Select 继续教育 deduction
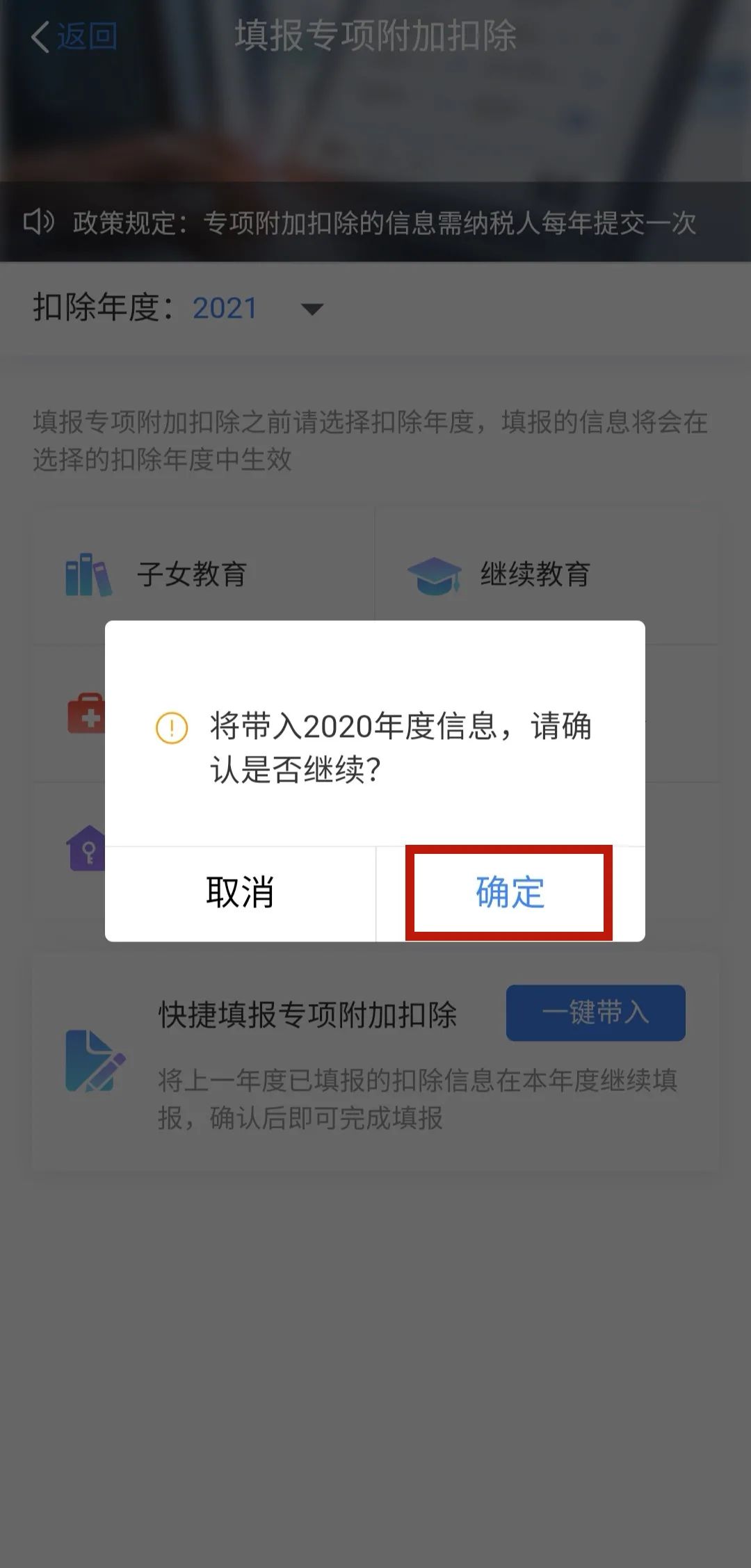The image size is (751, 1568). pos(547,574)
